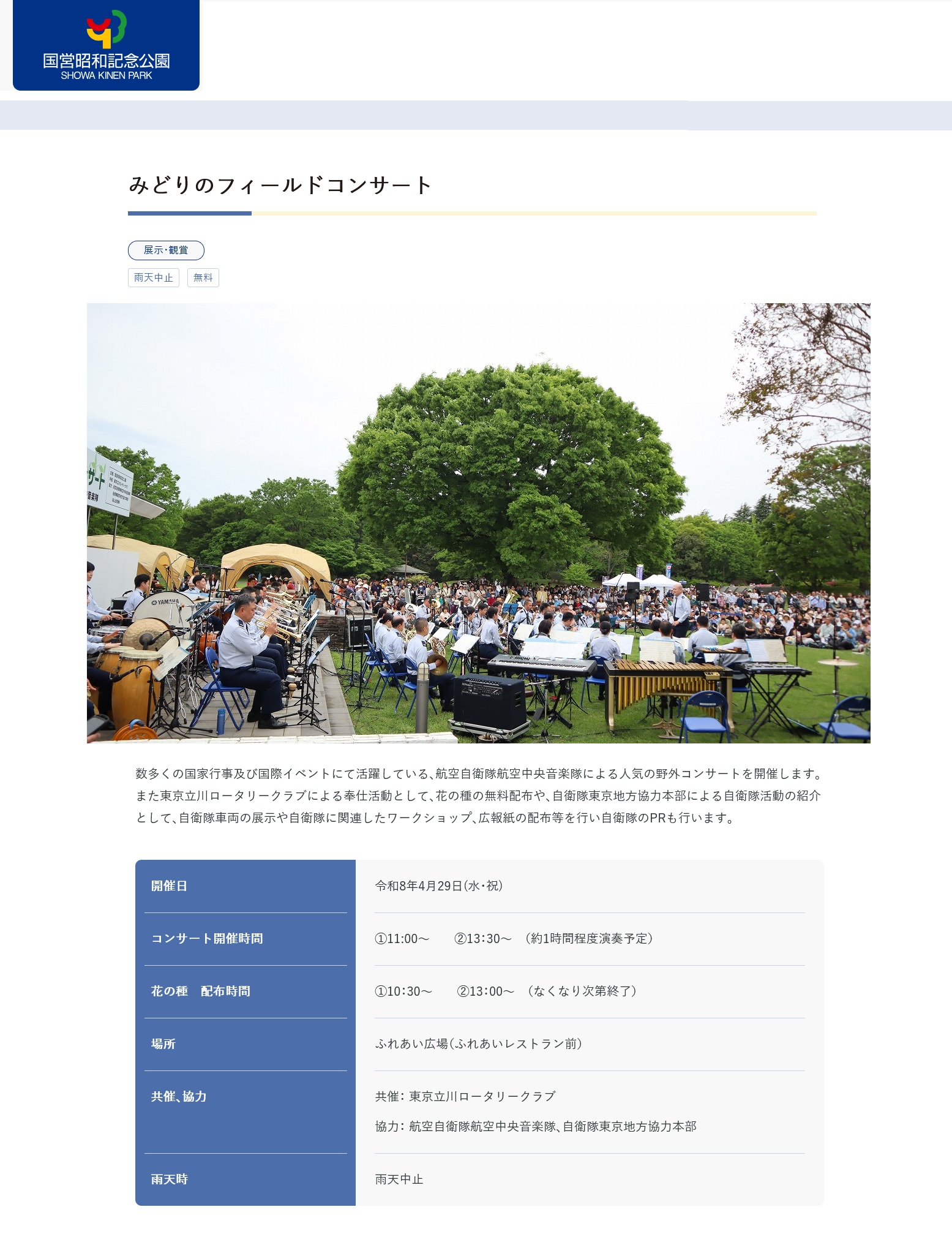This screenshot has height=1256, width=952.
Task: Select the 展示・観賞 category chip
Action: click(x=166, y=250)
